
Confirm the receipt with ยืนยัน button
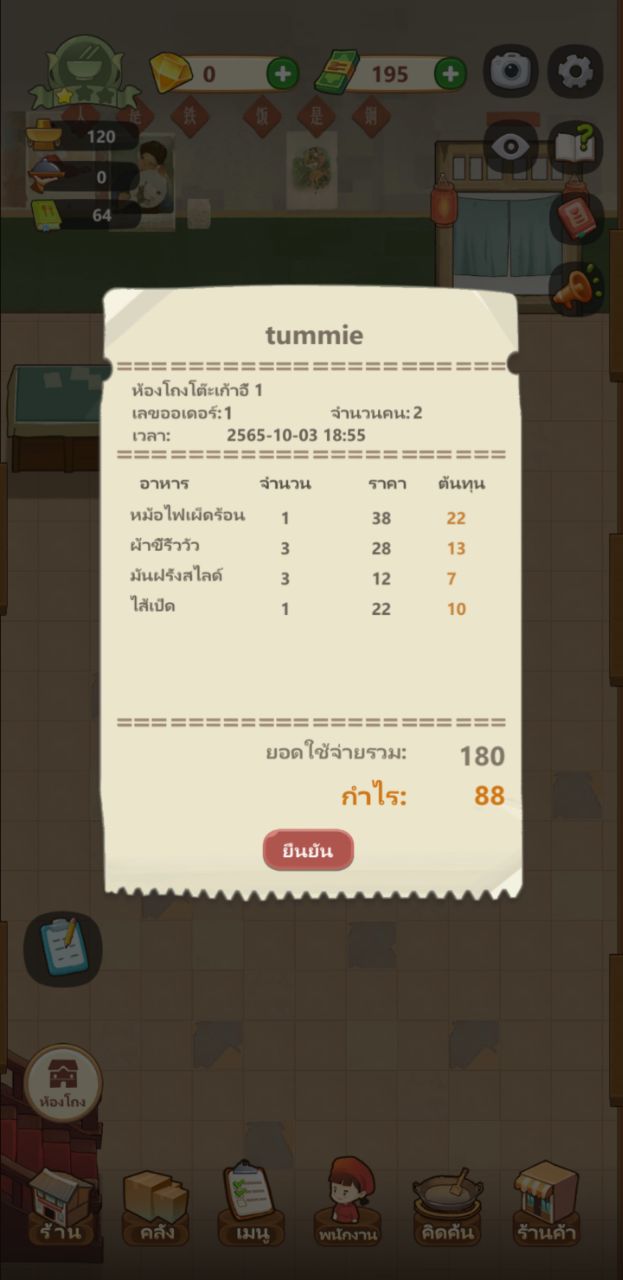coord(308,851)
